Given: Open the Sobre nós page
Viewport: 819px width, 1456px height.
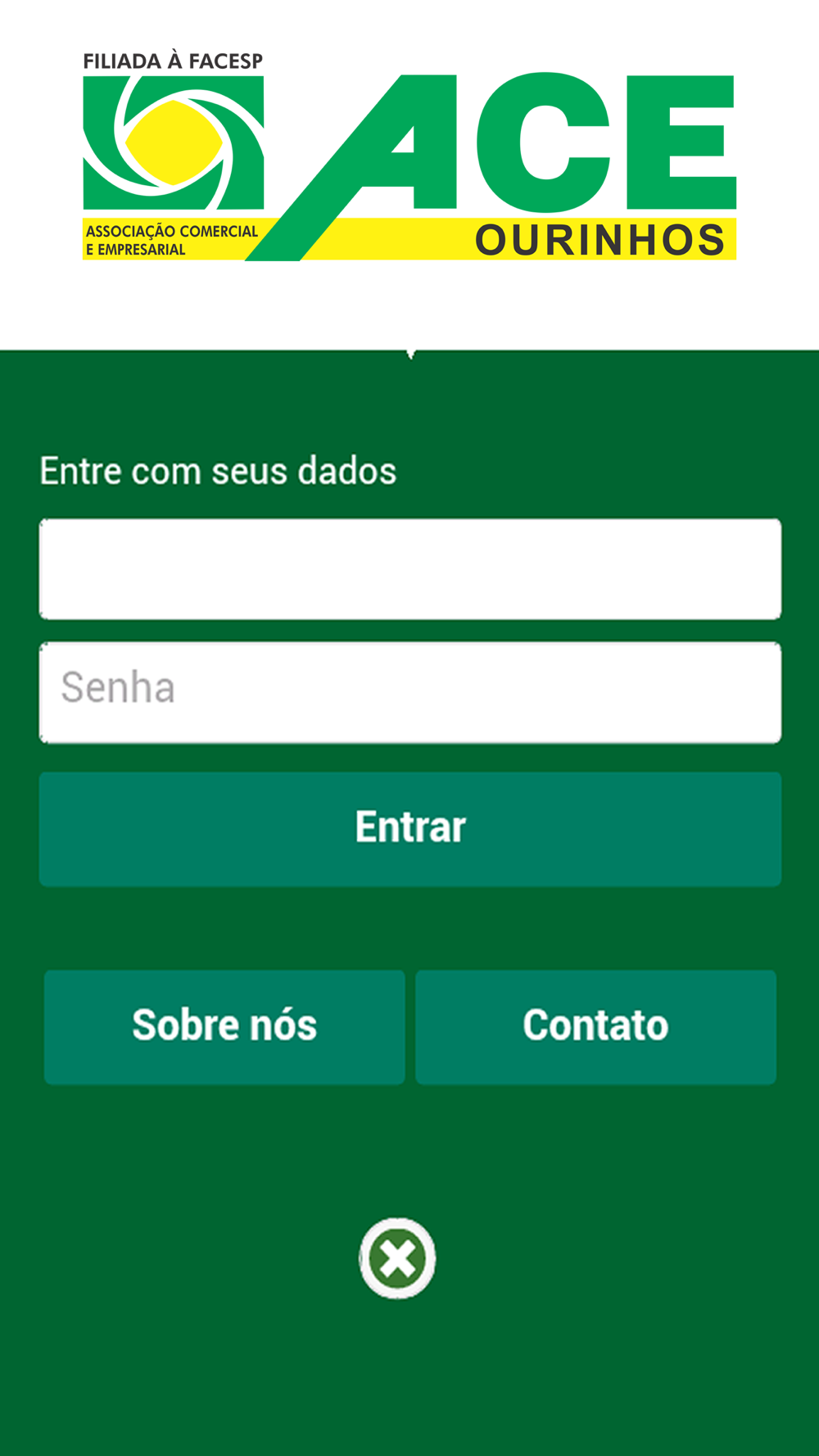Looking at the screenshot, I should point(224,1027).
